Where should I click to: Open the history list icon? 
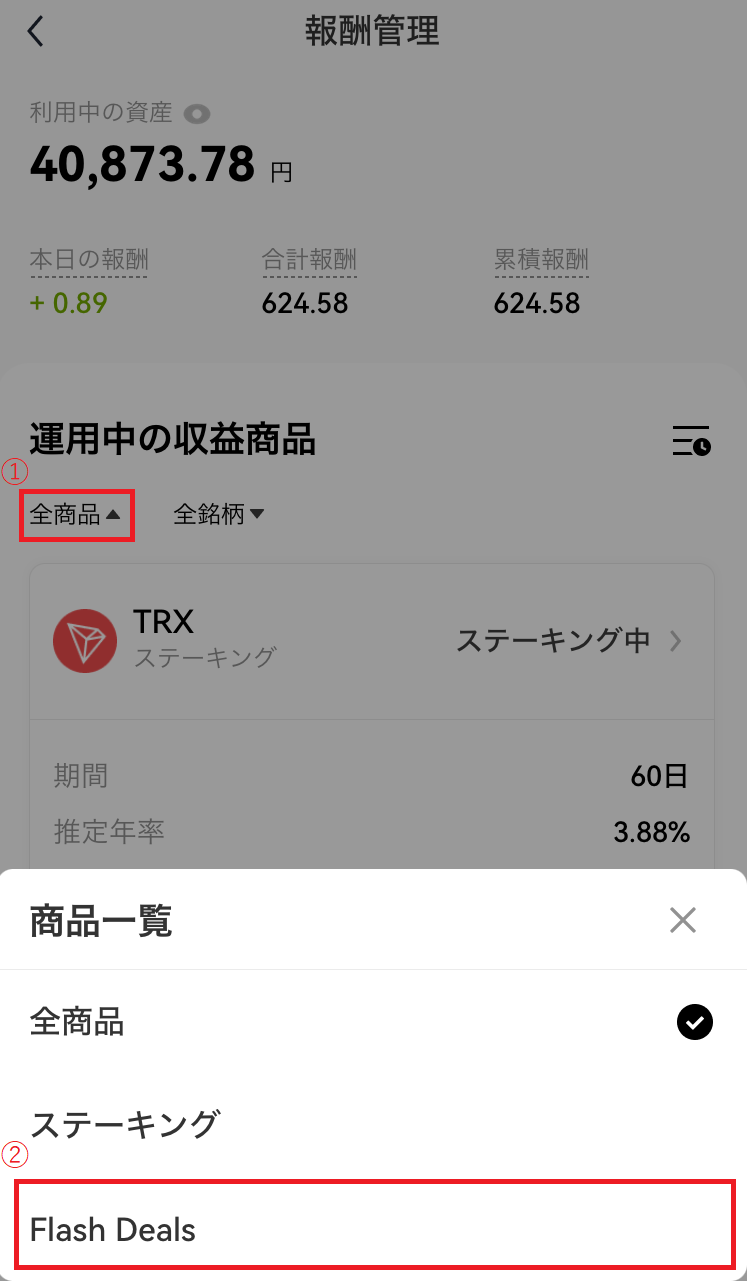pos(691,440)
